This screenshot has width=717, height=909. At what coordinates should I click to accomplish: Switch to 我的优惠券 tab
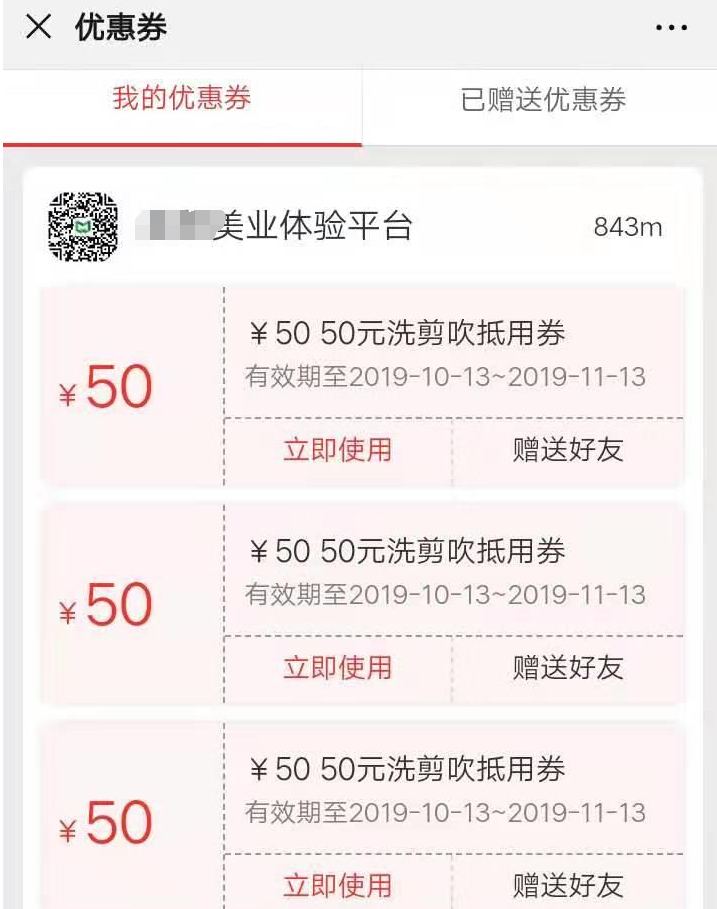pos(182,99)
